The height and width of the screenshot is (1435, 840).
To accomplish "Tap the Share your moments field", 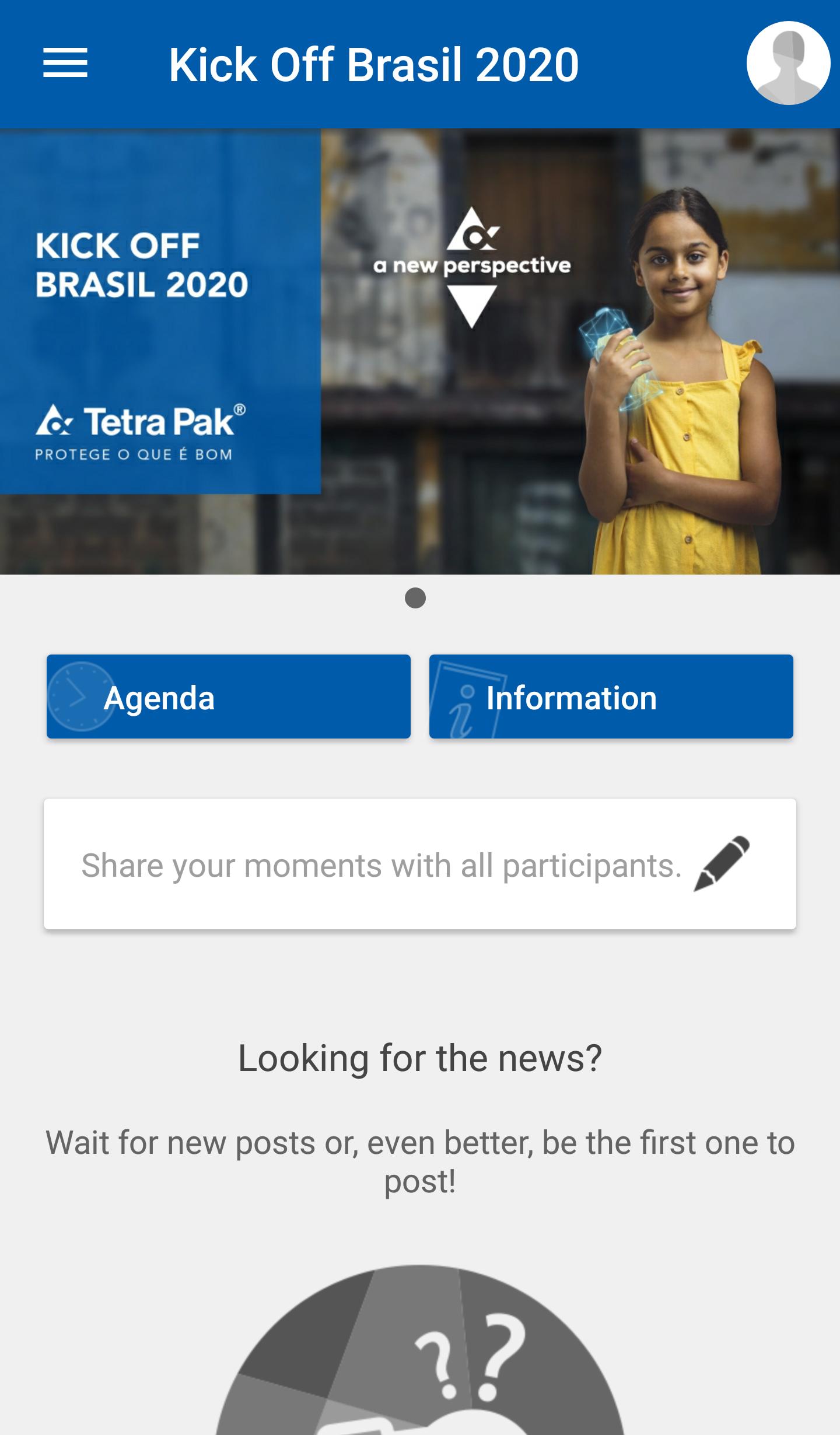I will pos(381,864).
